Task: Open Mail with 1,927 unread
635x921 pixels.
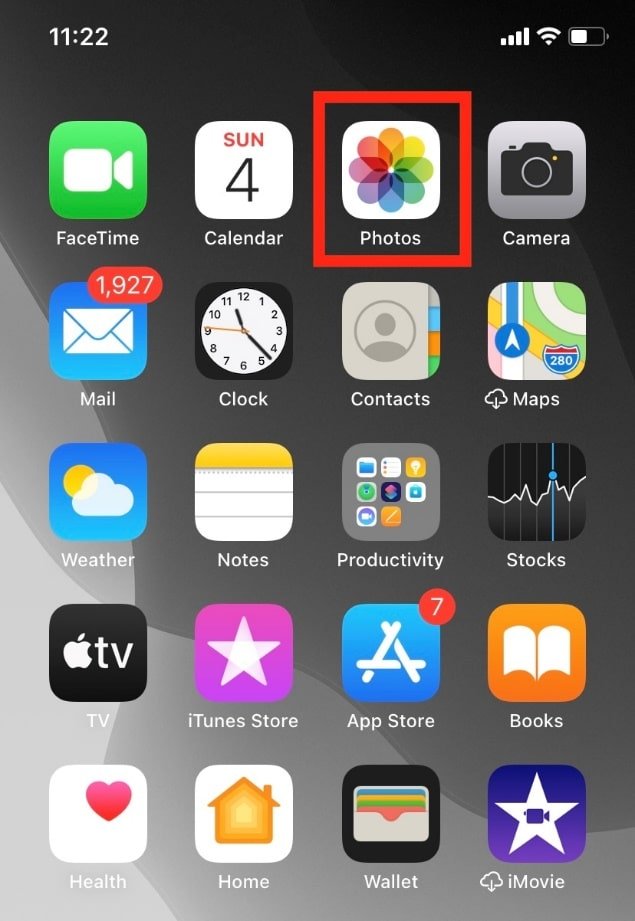Action: click(98, 331)
